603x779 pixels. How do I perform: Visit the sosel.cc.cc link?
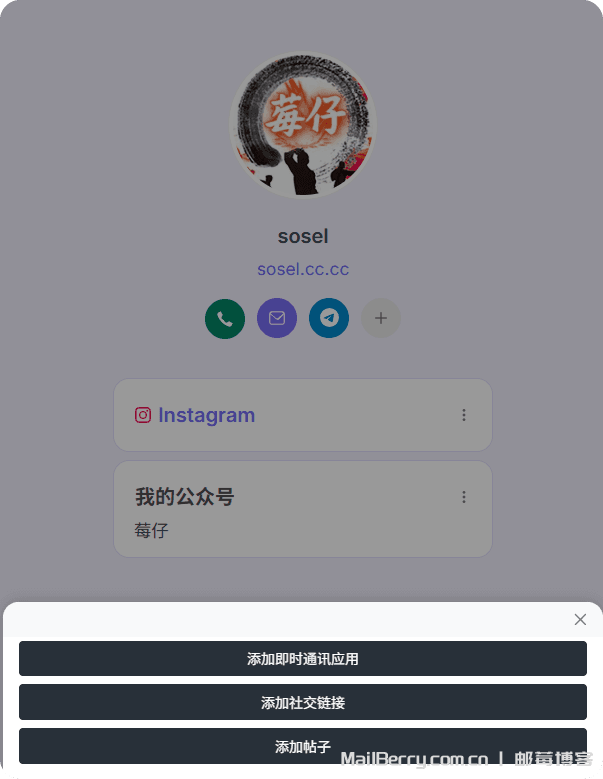[x=303, y=269]
